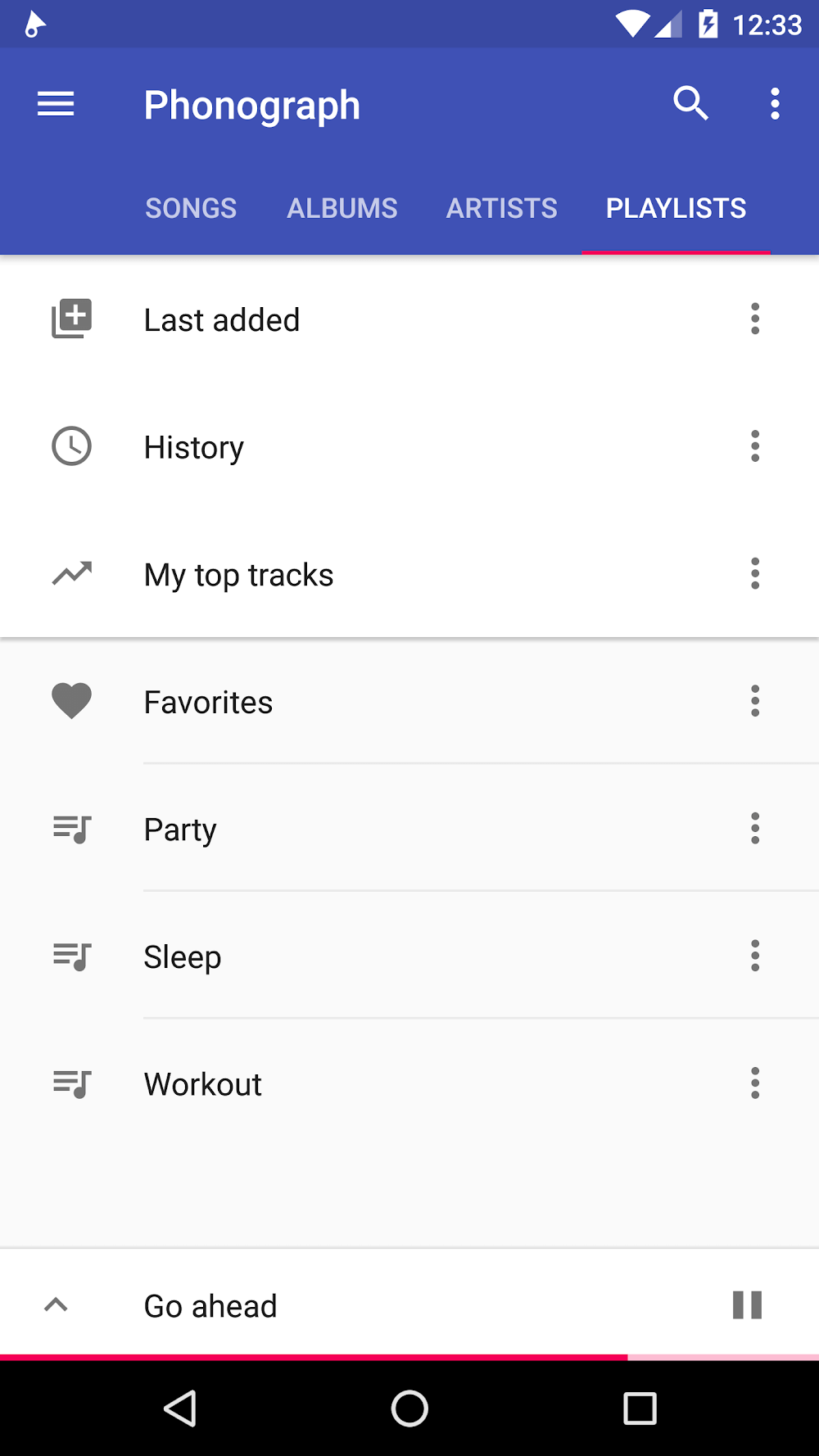The image size is (819, 1456).
Task: Switch to the Artists tab
Action: tap(501, 208)
